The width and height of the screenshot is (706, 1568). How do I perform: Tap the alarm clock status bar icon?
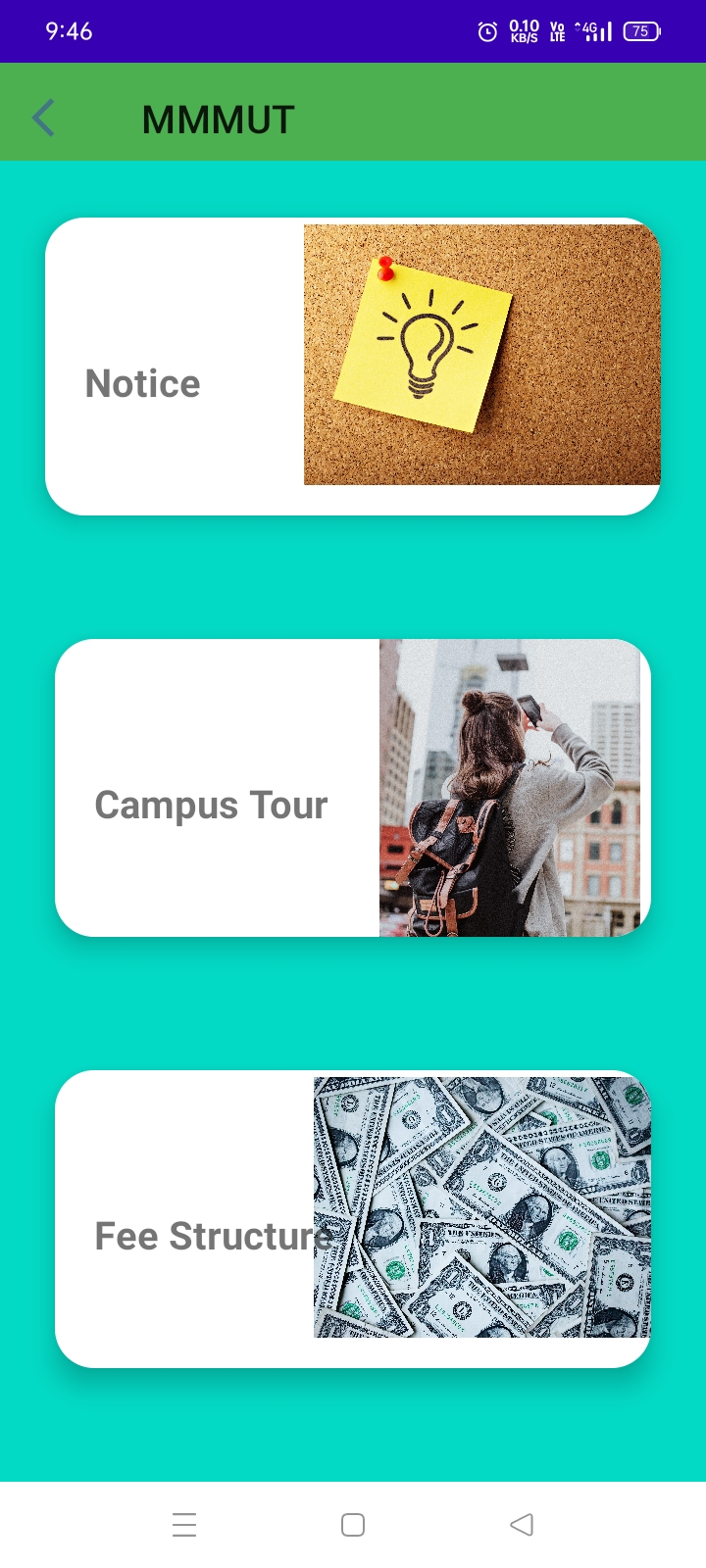(487, 31)
